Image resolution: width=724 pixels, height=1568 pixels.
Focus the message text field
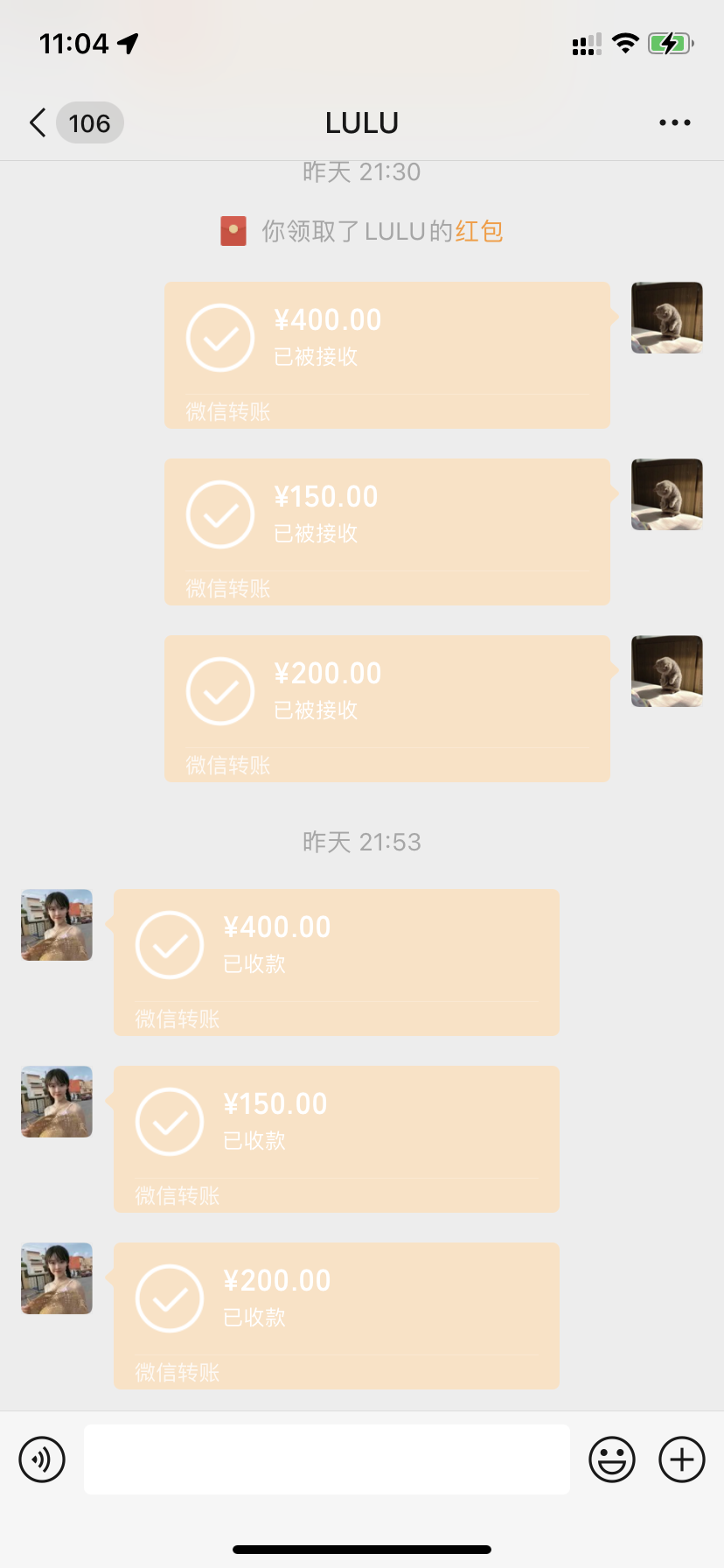pyautogui.click(x=326, y=1459)
